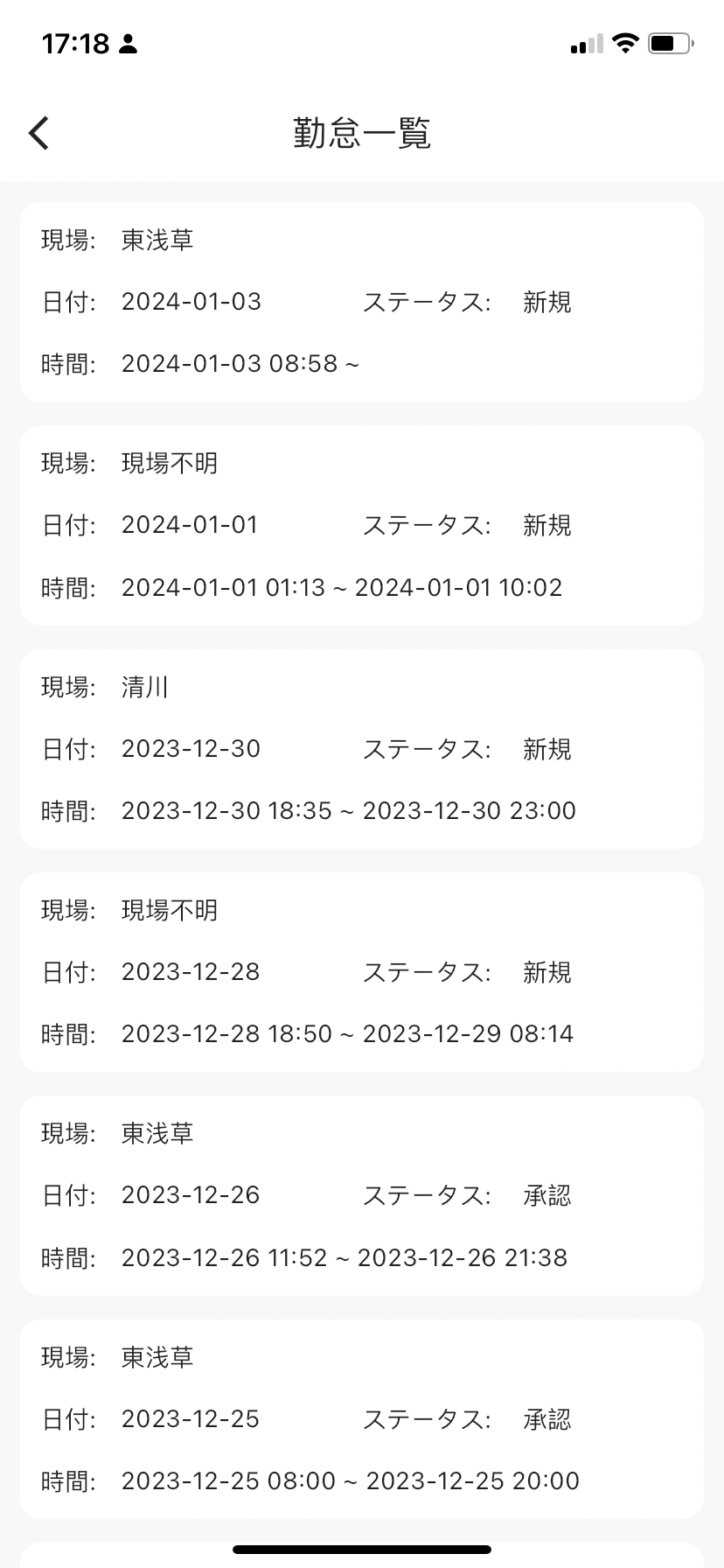This screenshot has width=724, height=1568.
Task: Go back from the 勤怠一覧 screen
Action: (x=38, y=133)
